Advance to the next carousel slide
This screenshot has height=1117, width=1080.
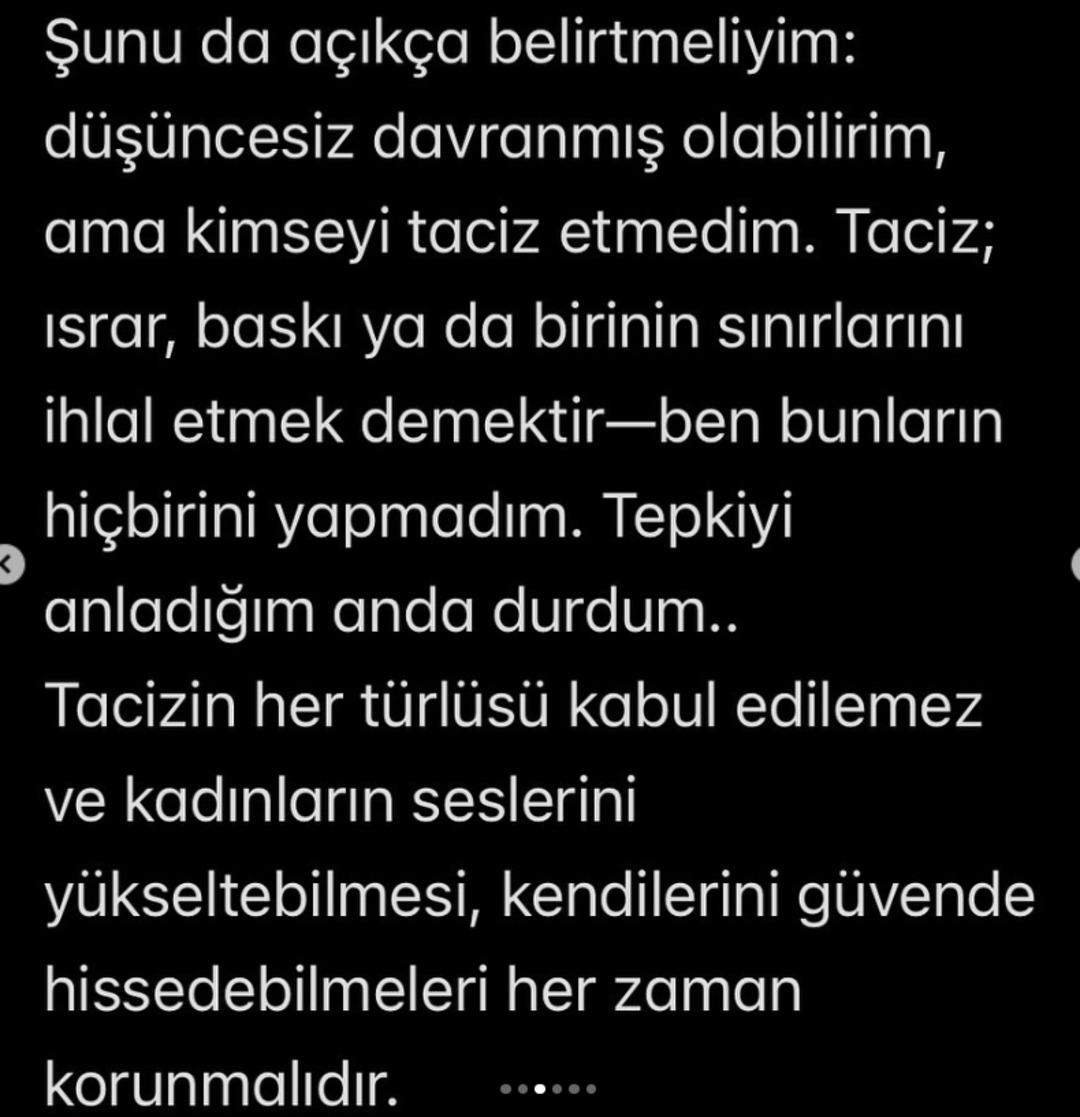[x=1074, y=563]
